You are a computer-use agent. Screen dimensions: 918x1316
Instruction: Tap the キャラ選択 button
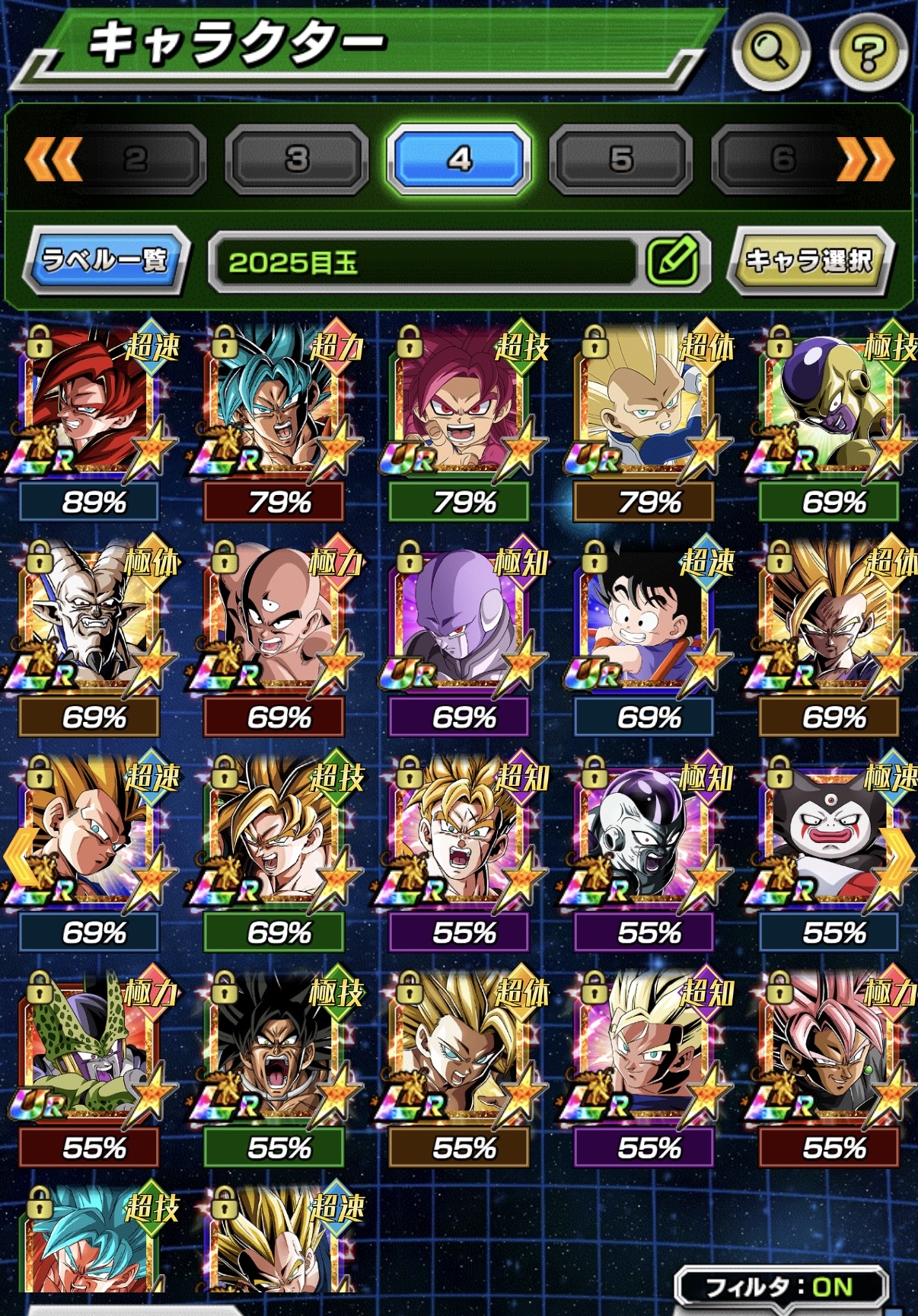(808, 261)
